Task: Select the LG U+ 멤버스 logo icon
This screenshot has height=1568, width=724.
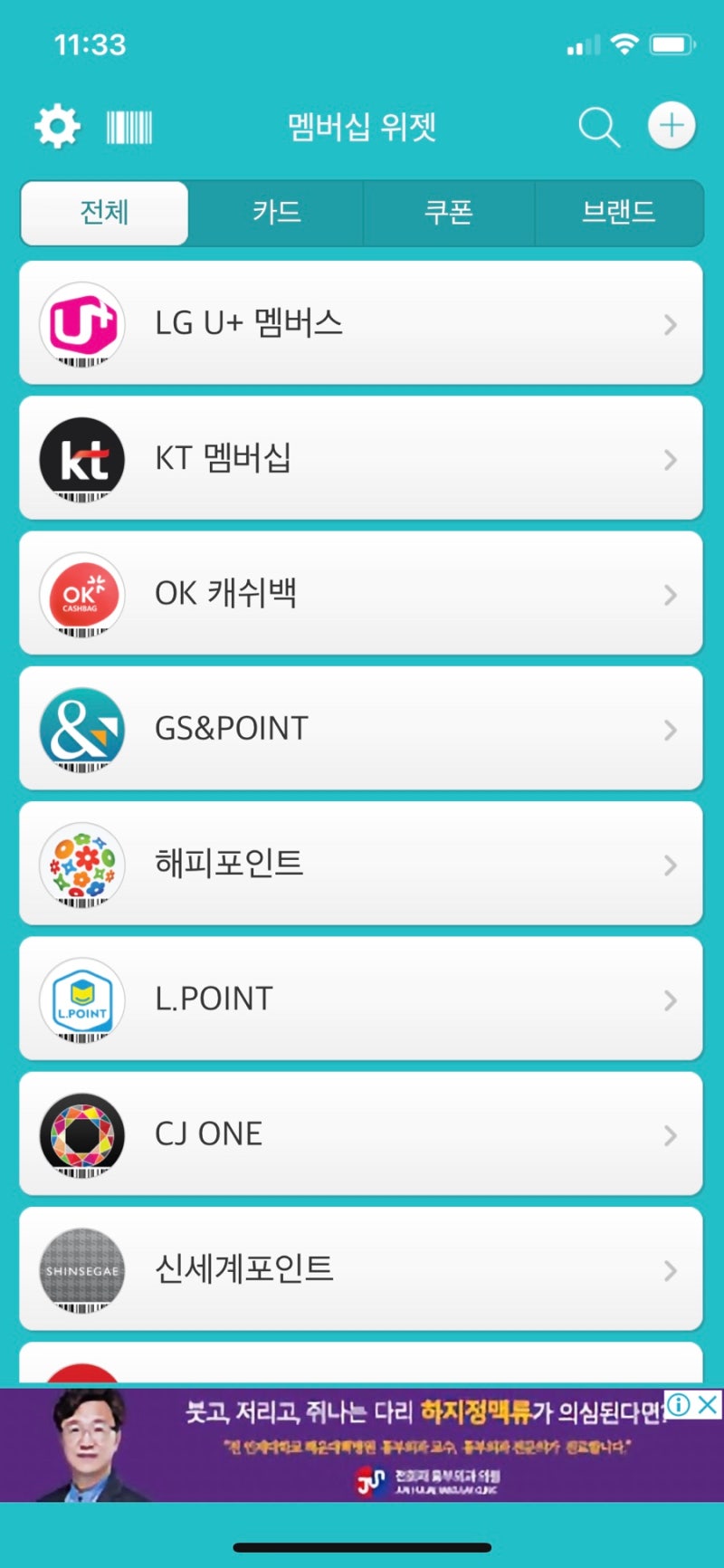Action: 81,324
